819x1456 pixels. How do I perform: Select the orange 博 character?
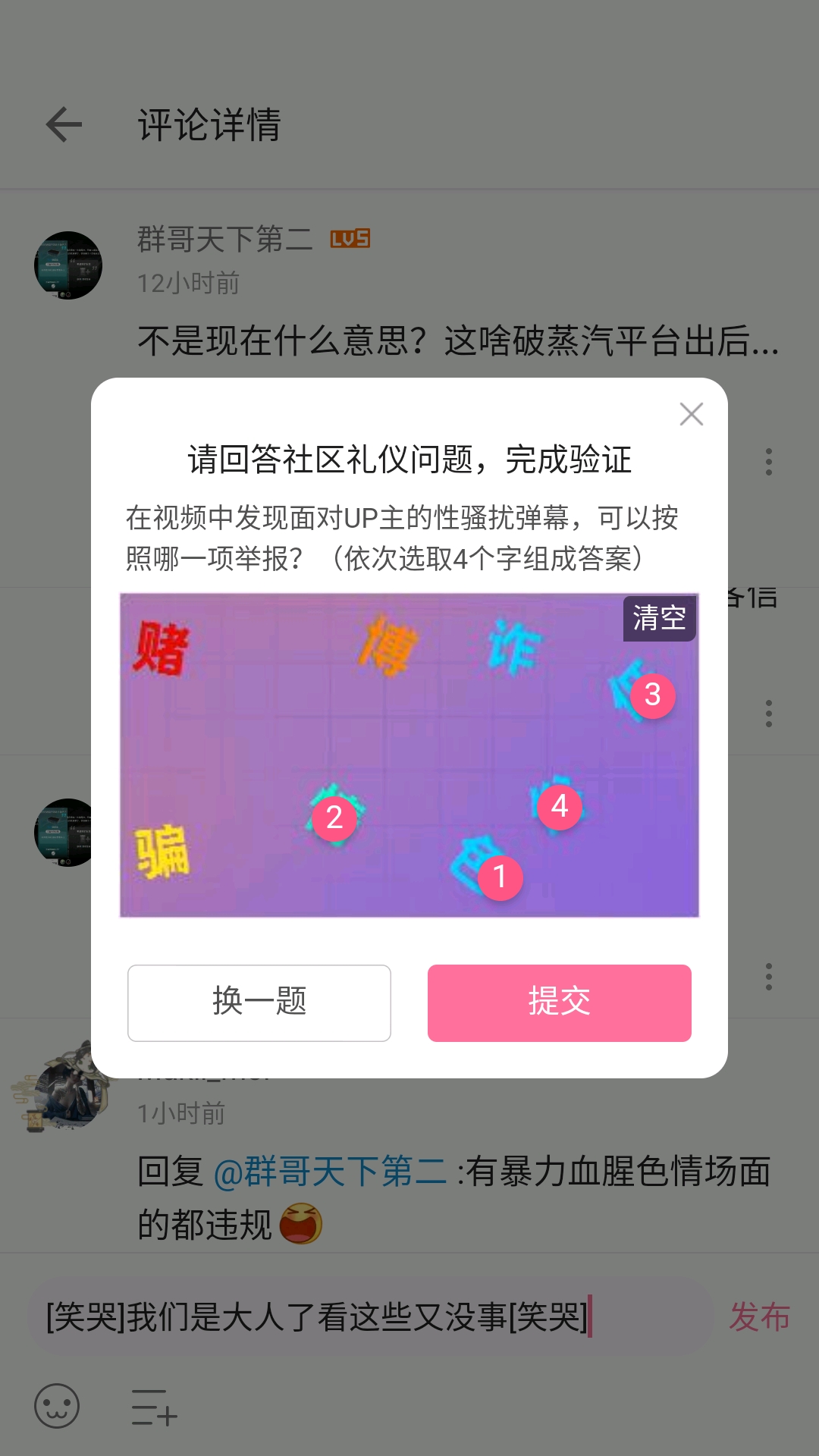[x=388, y=646]
